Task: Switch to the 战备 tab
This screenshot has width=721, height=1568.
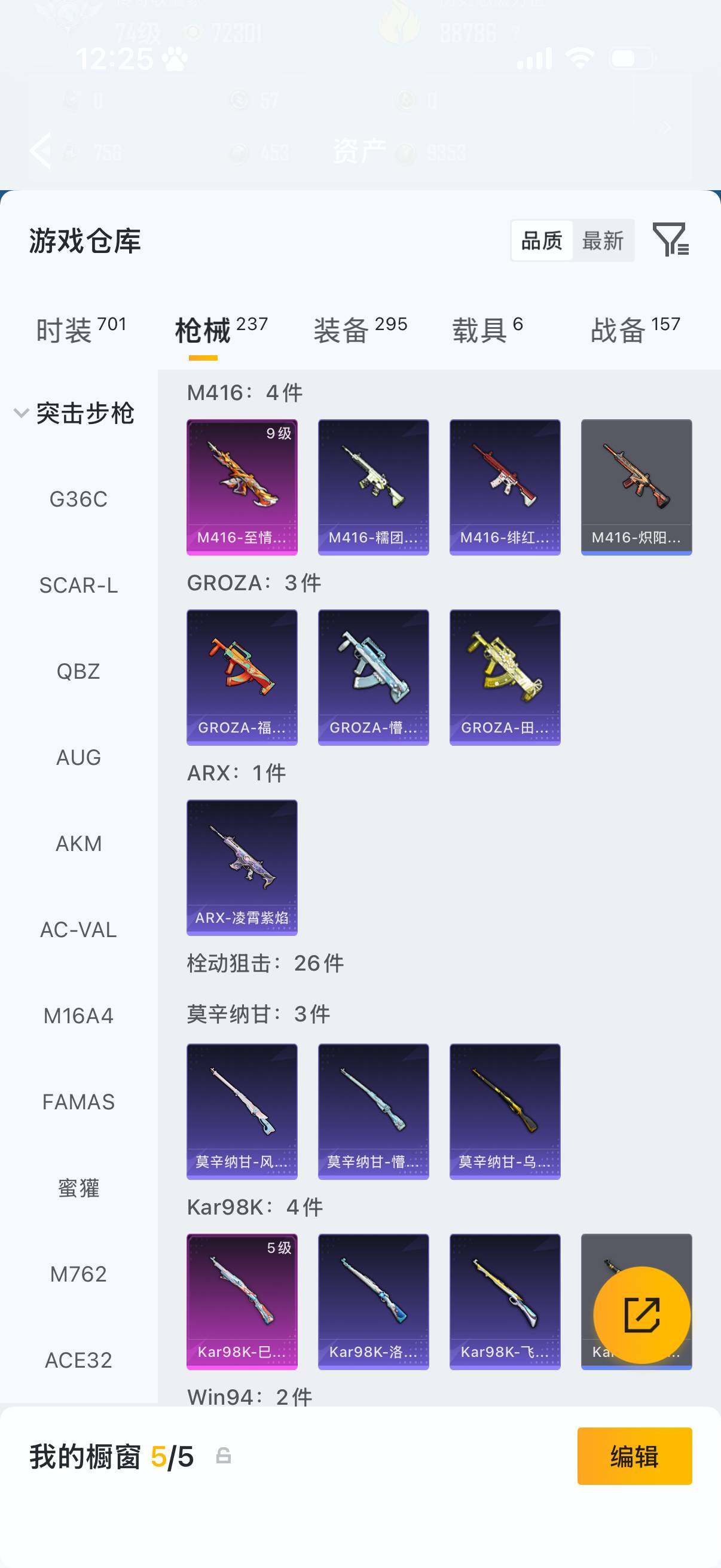Action: [636, 330]
